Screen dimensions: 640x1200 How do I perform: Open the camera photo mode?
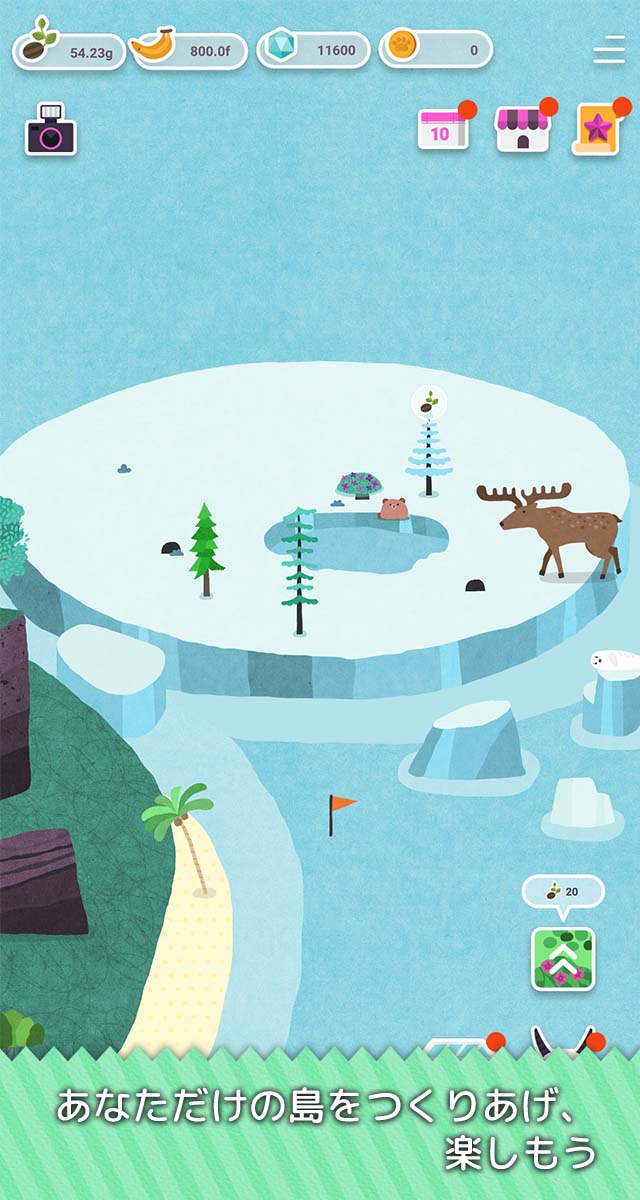tap(50, 130)
